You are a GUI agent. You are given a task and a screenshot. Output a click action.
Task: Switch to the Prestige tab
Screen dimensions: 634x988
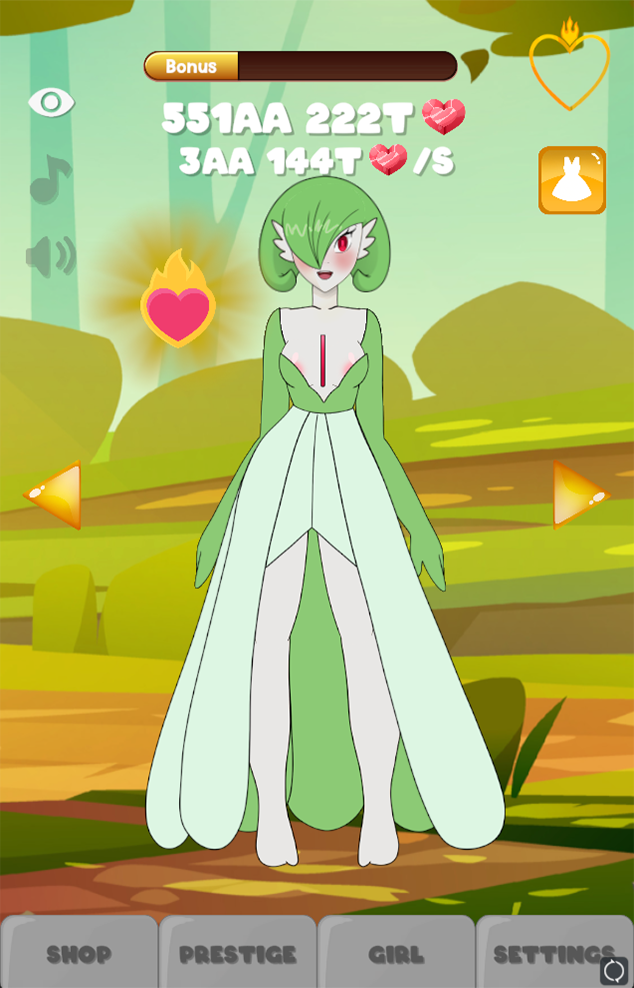(238, 953)
